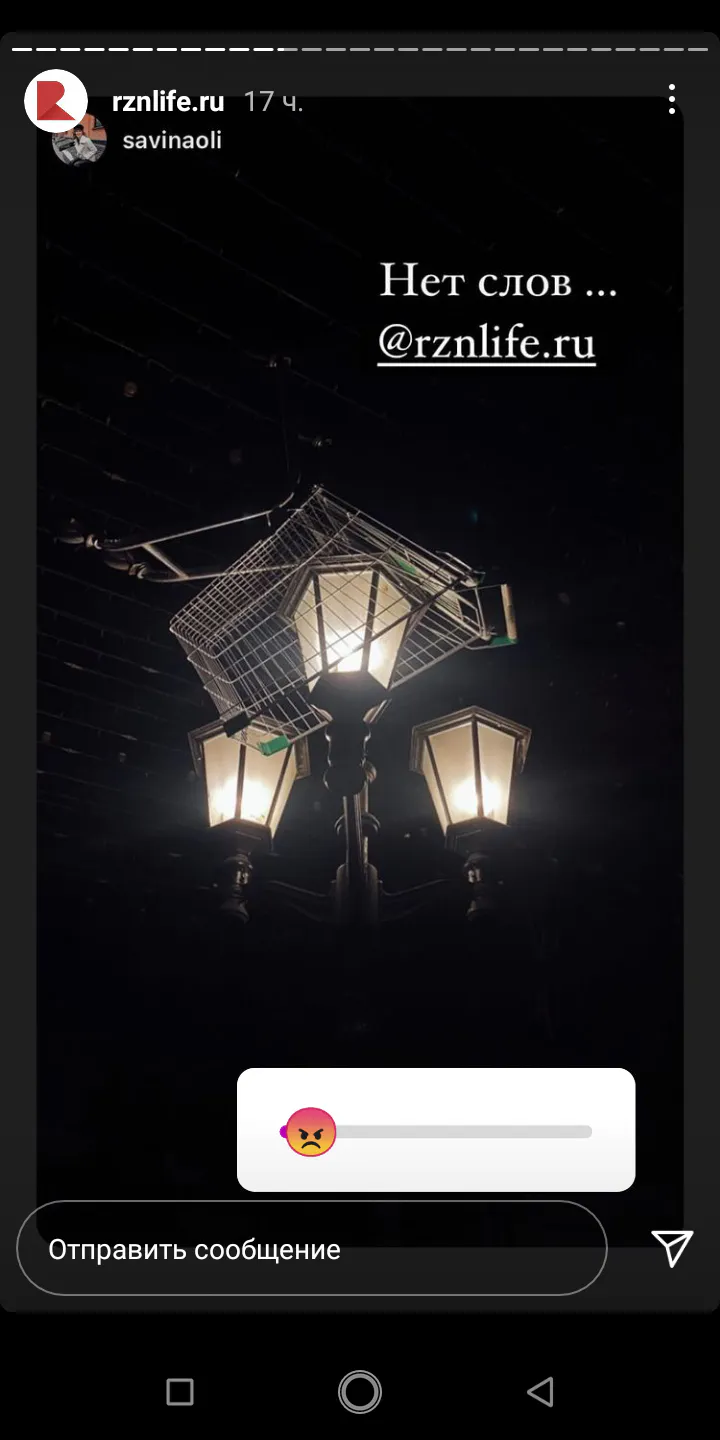Go to the home screen
Screen dimensions: 720x1440
pyautogui.click(x=360, y=1391)
